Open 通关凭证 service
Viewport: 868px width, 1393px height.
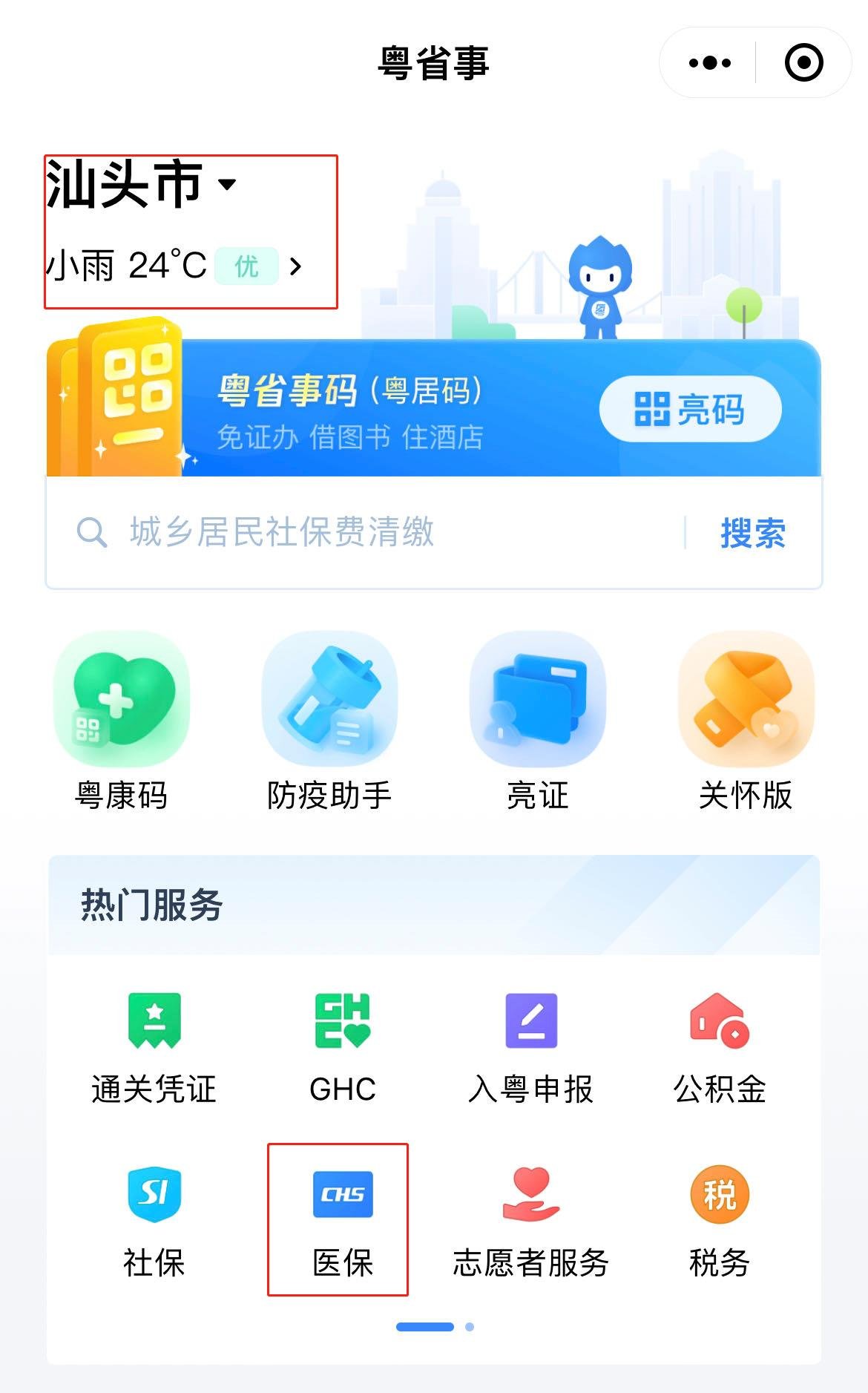pos(154,1048)
